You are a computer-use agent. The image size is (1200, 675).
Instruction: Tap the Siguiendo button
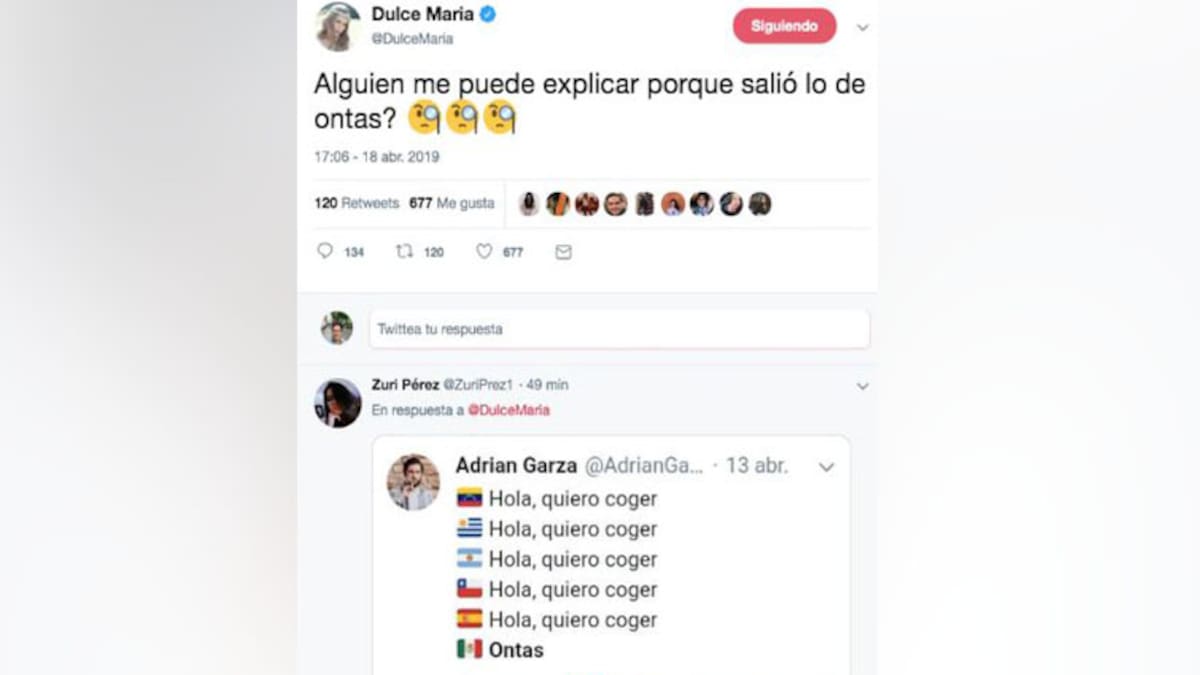[784, 27]
